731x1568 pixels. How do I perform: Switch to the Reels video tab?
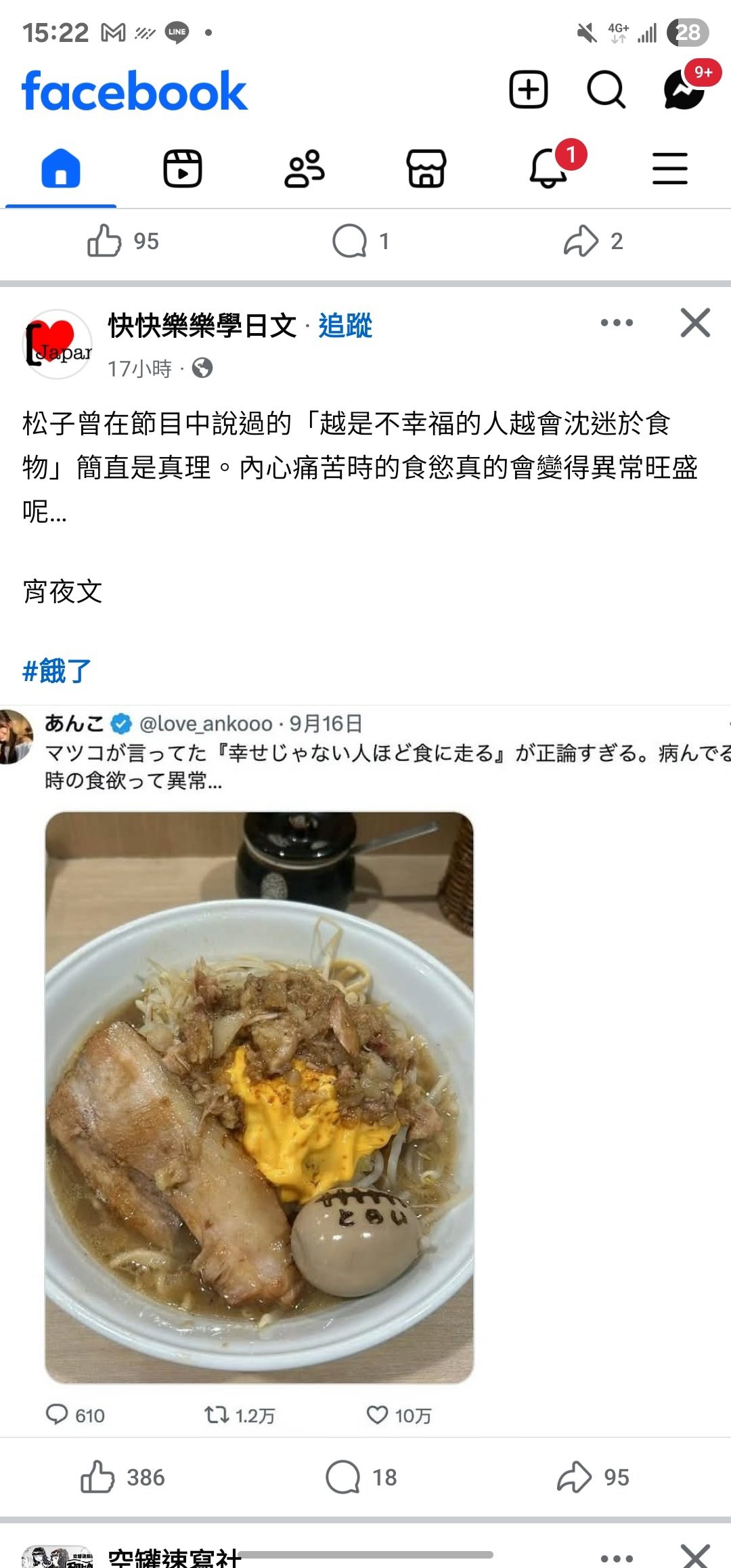click(183, 168)
